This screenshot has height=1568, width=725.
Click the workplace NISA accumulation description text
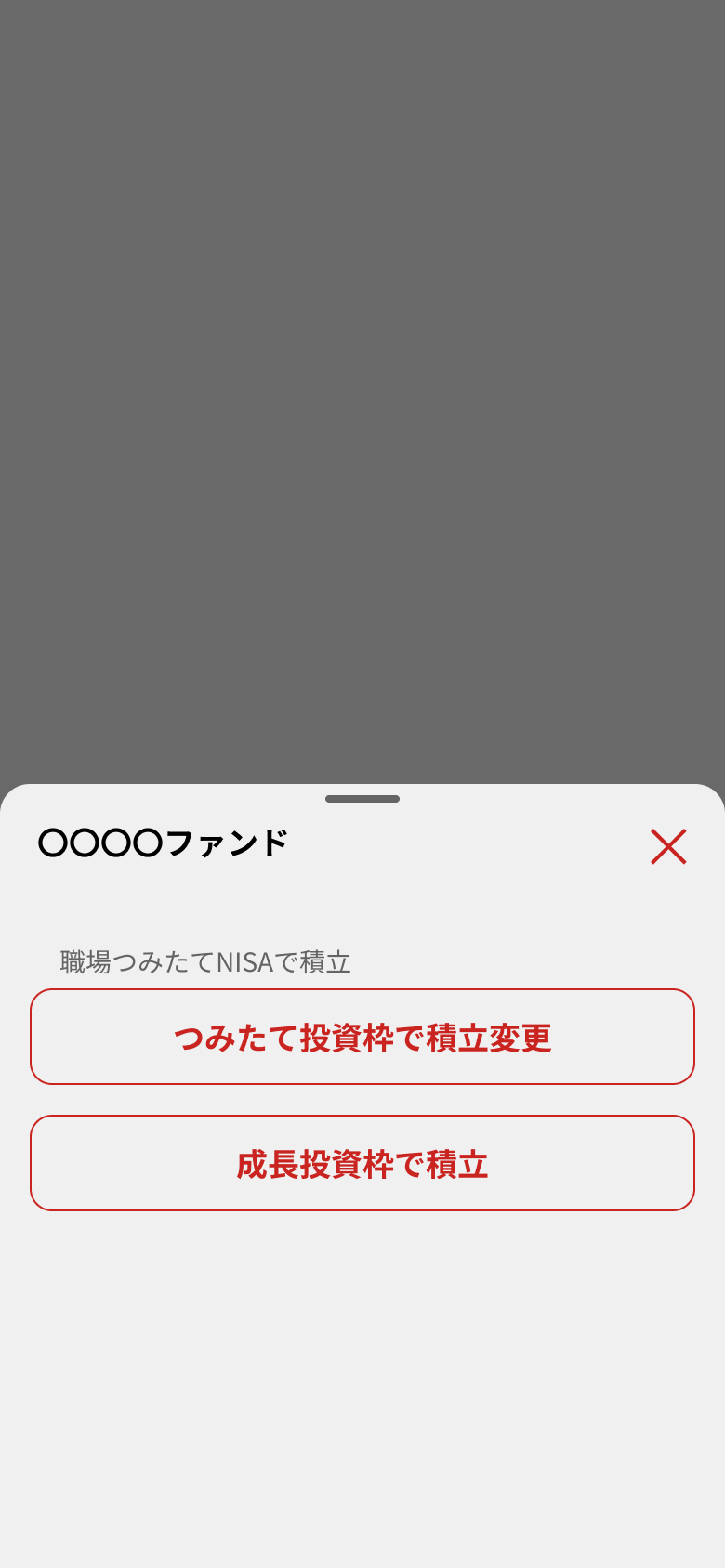[x=203, y=962]
